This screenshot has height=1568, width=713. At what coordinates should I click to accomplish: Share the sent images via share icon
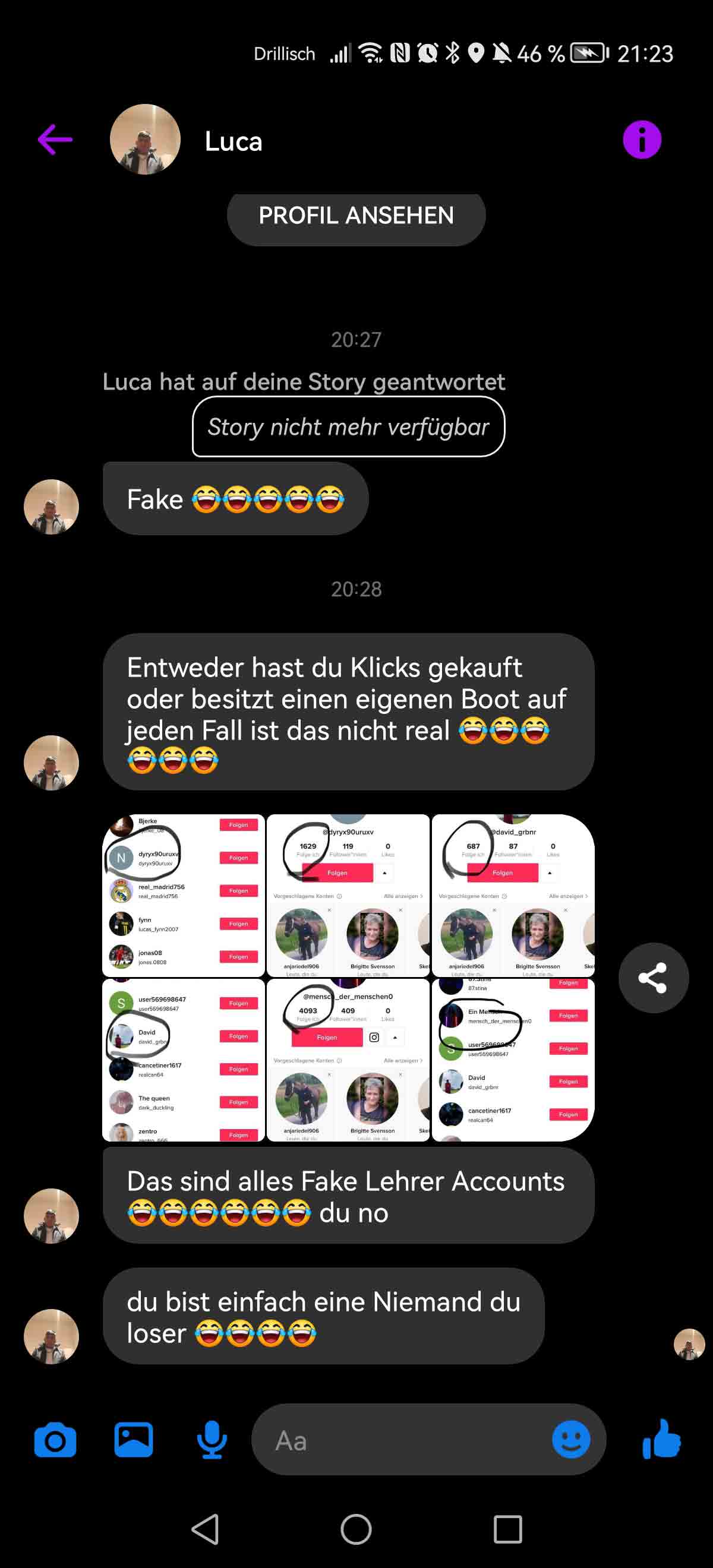click(x=654, y=978)
